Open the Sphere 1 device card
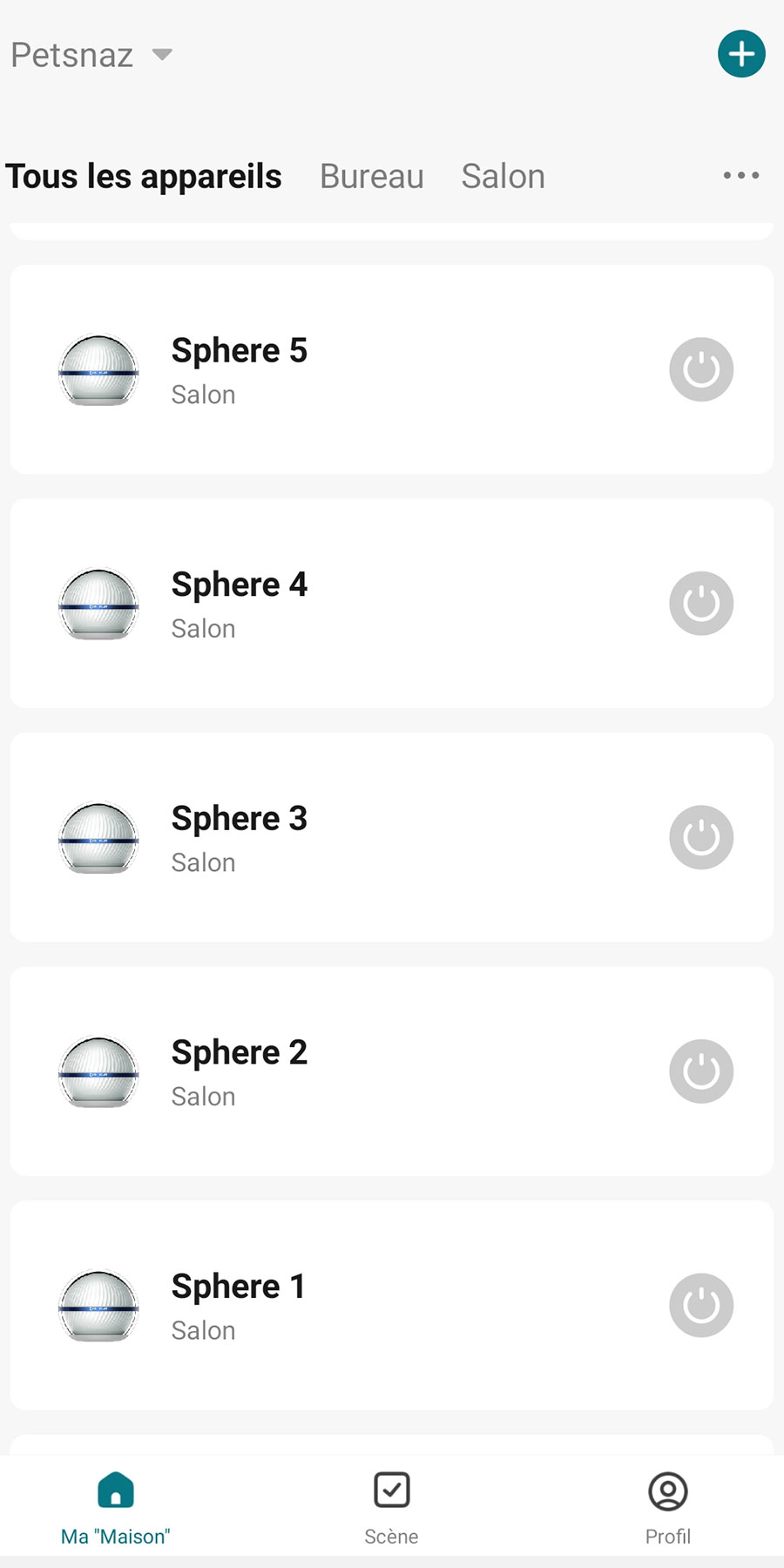The height and width of the screenshot is (1568, 784). (x=348, y=1306)
